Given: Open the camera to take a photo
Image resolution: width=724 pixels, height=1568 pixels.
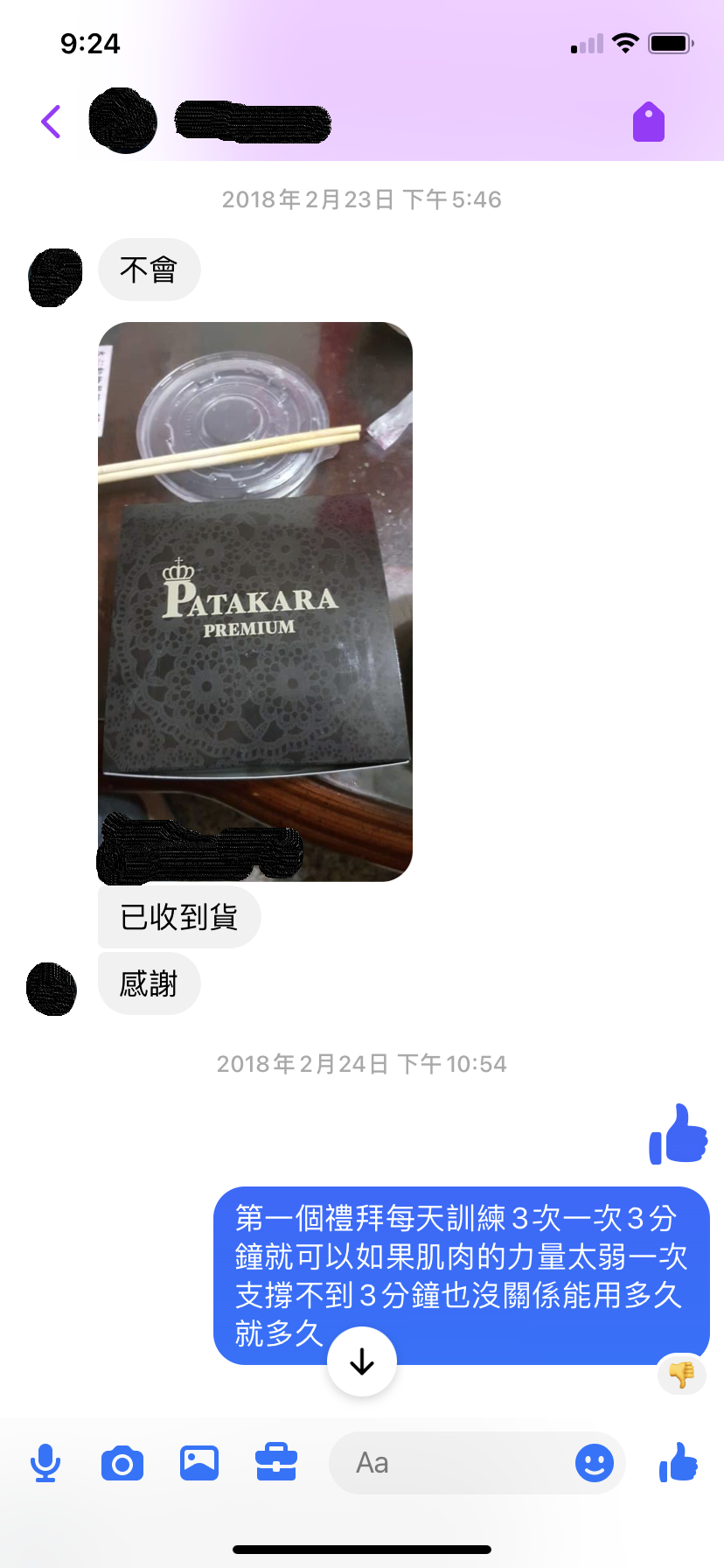Looking at the screenshot, I should [122, 1463].
